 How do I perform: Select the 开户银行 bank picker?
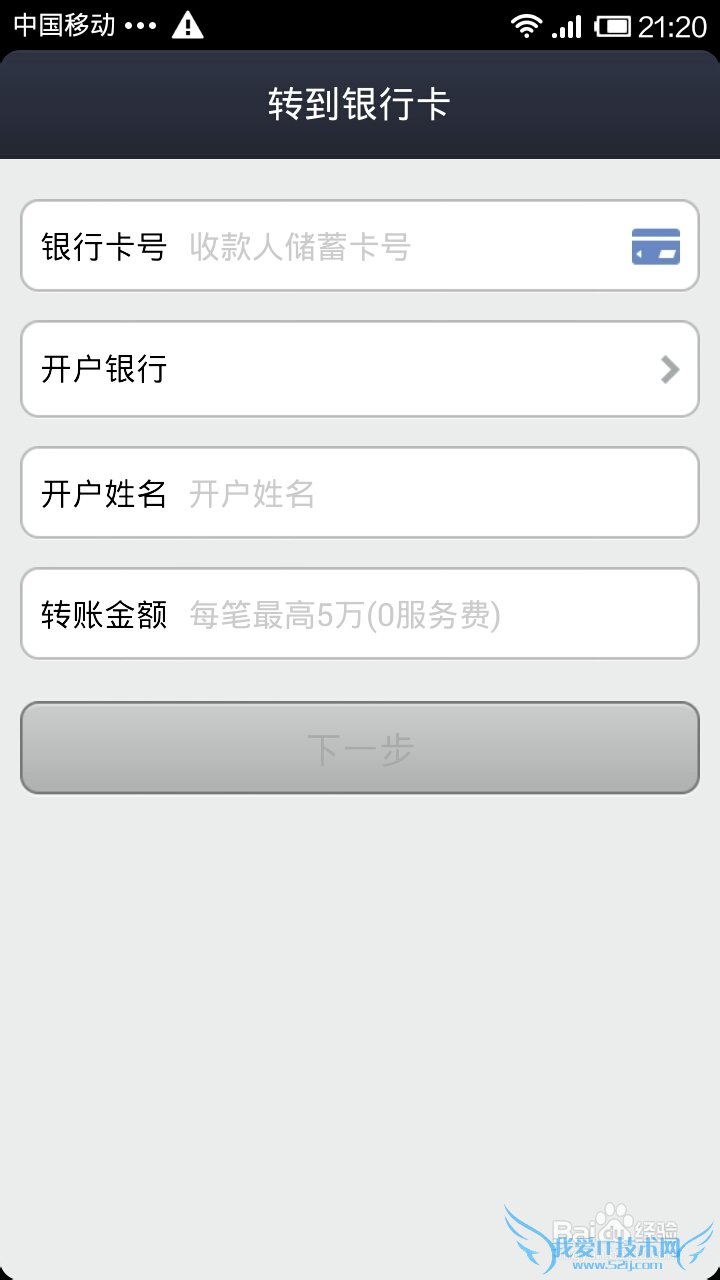click(x=360, y=369)
